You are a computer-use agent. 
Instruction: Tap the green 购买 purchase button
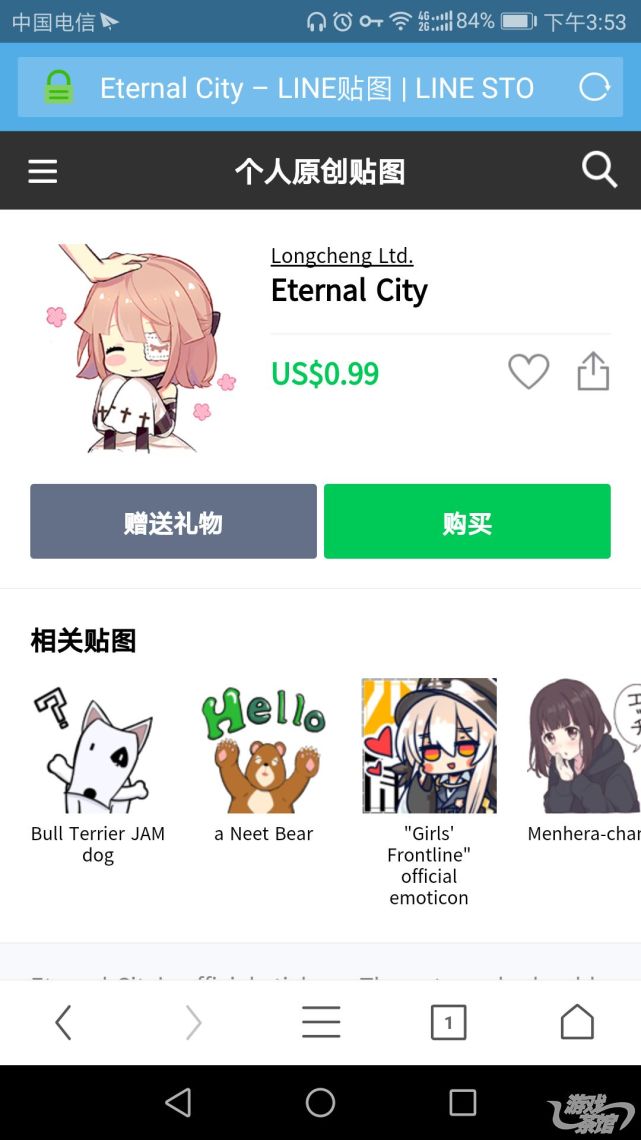click(x=467, y=522)
